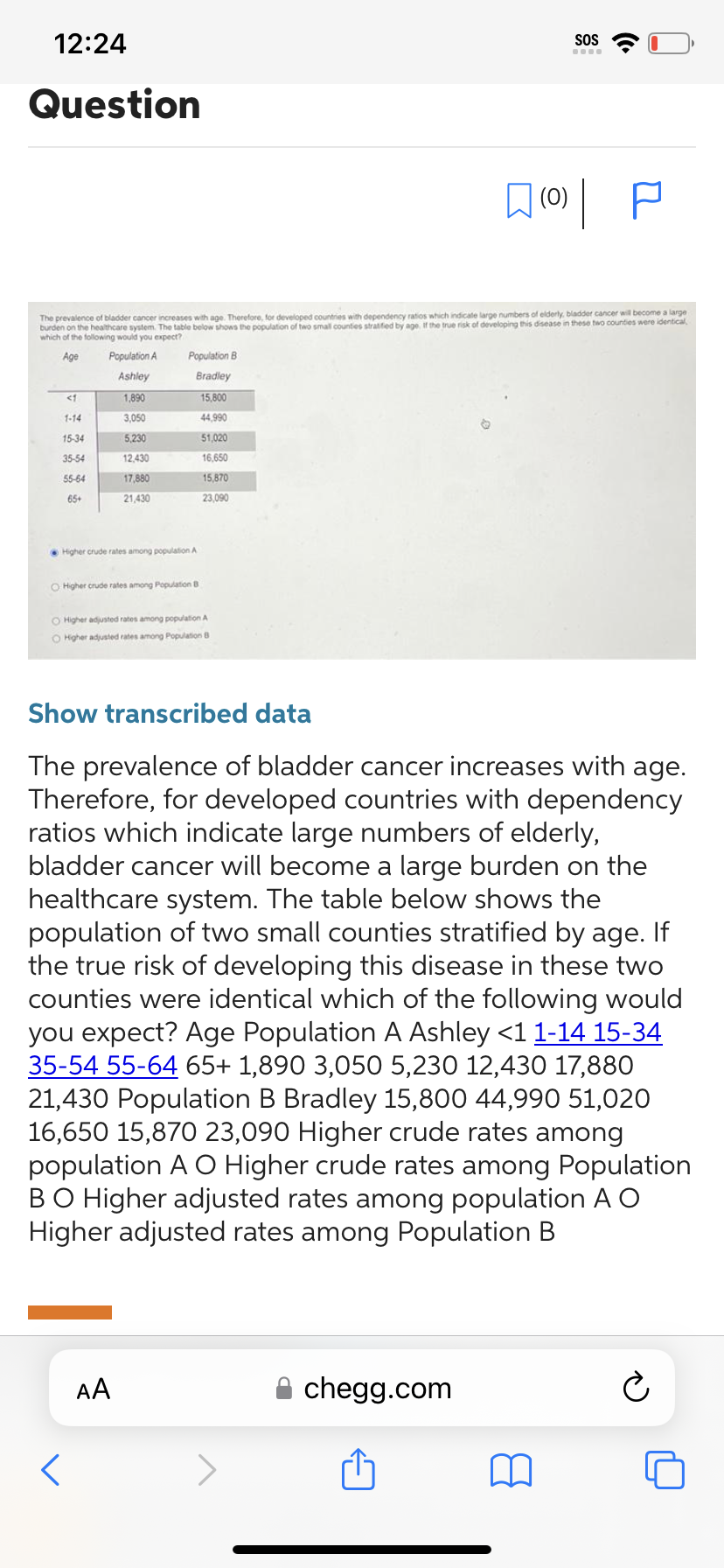The image size is (724, 1568).
Task: Open Safari Bookmarks via the book icon
Action: [x=511, y=1470]
